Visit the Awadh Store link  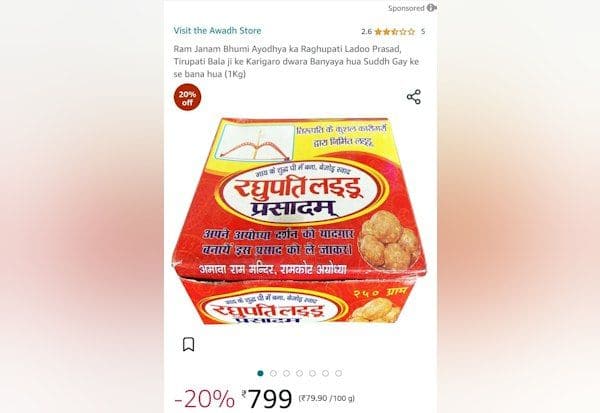tap(217, 31)
